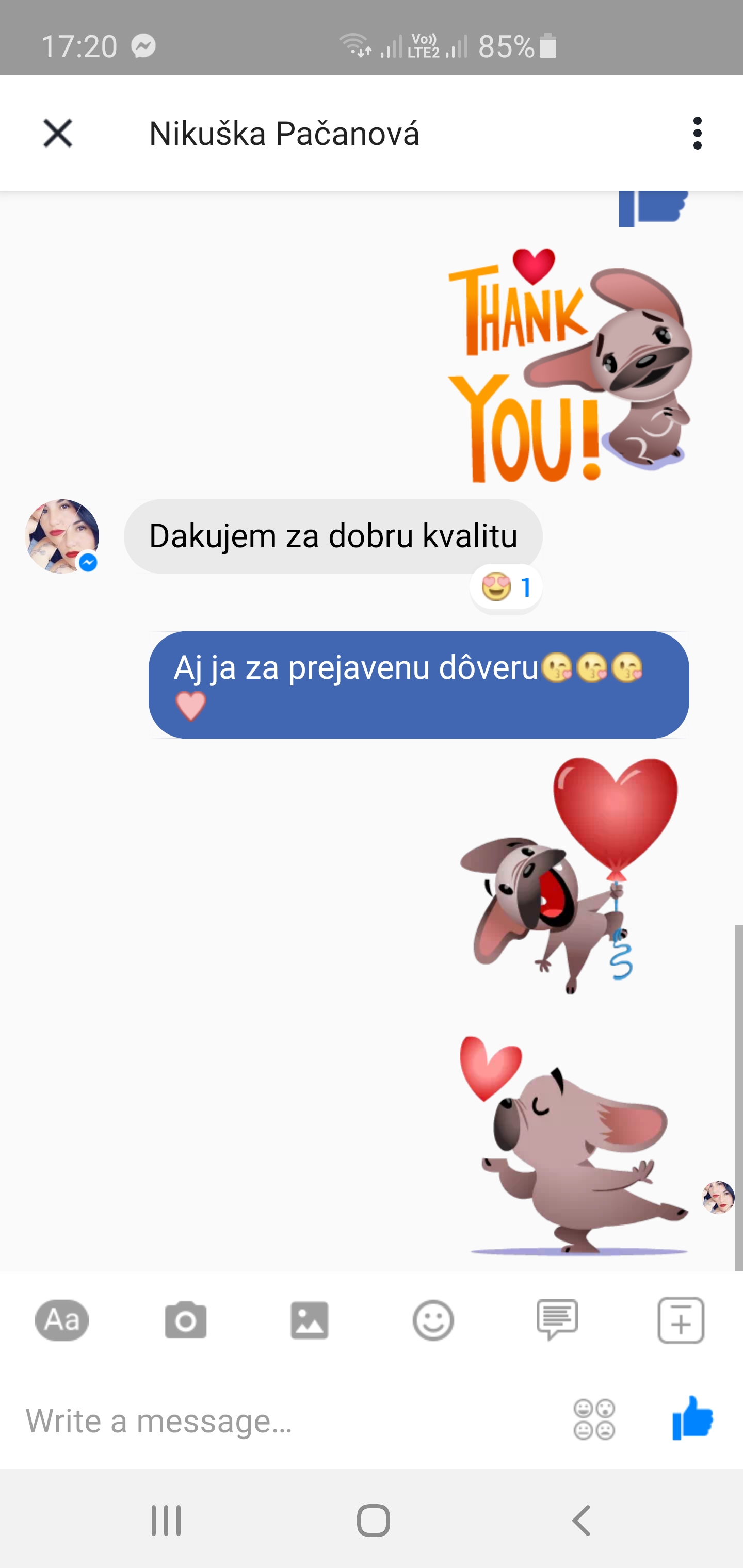Close the chat with Nikuška Pačanová

(58, 133)
